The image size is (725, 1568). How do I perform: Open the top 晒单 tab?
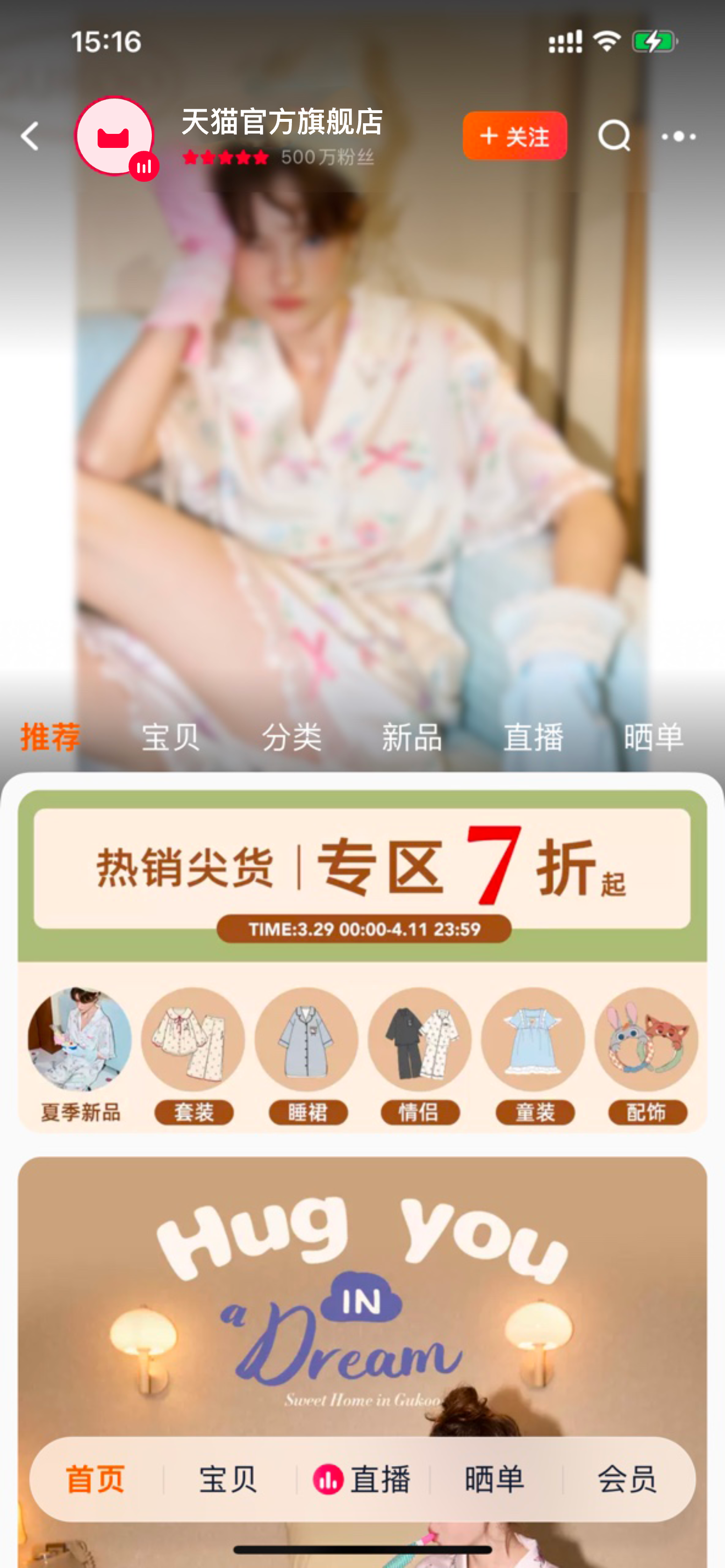(653, 737)
